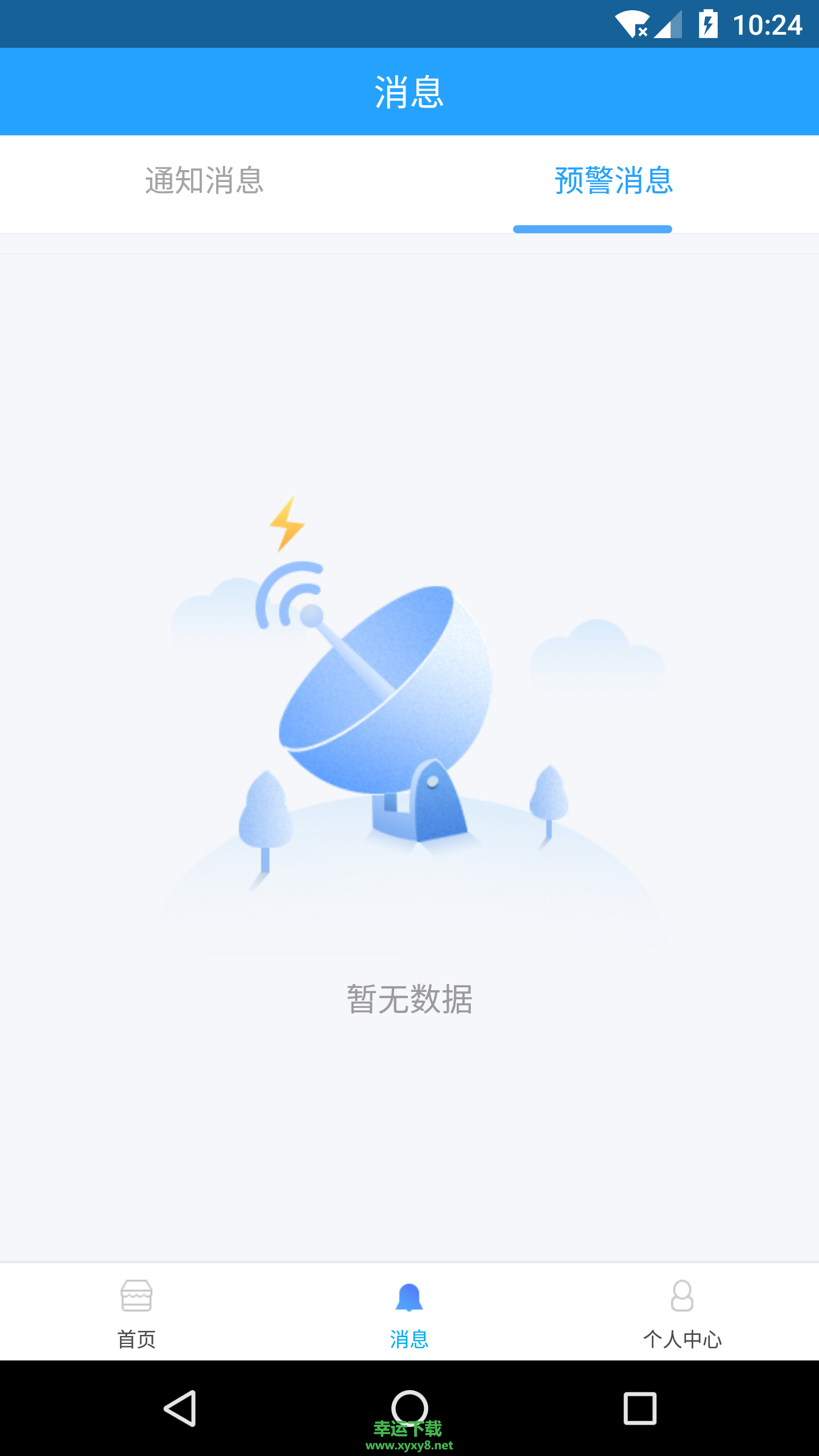Switch to the 通知消息 tab

click(205, 182)
